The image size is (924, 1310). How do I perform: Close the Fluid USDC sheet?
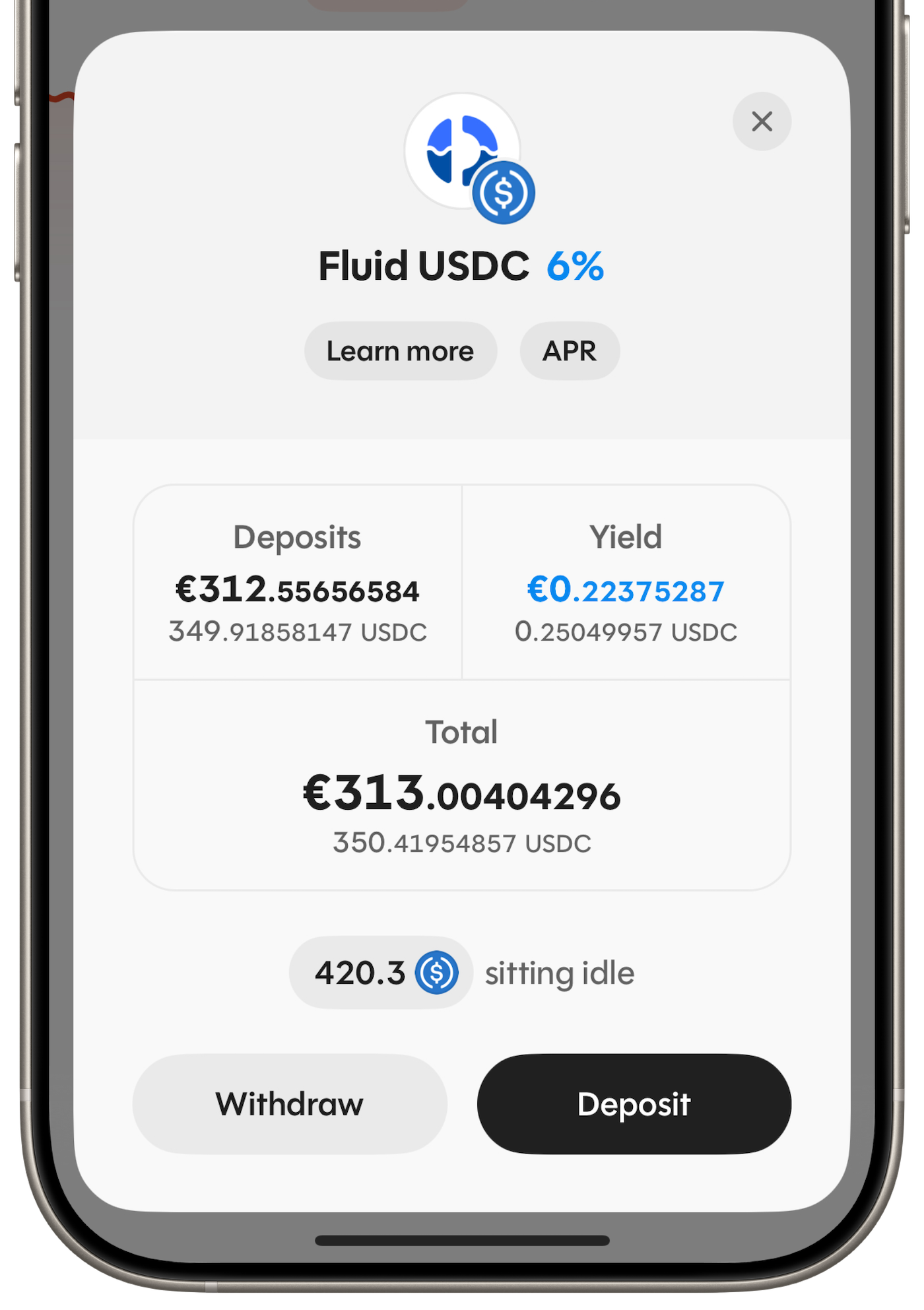click(x=762, y=121)
